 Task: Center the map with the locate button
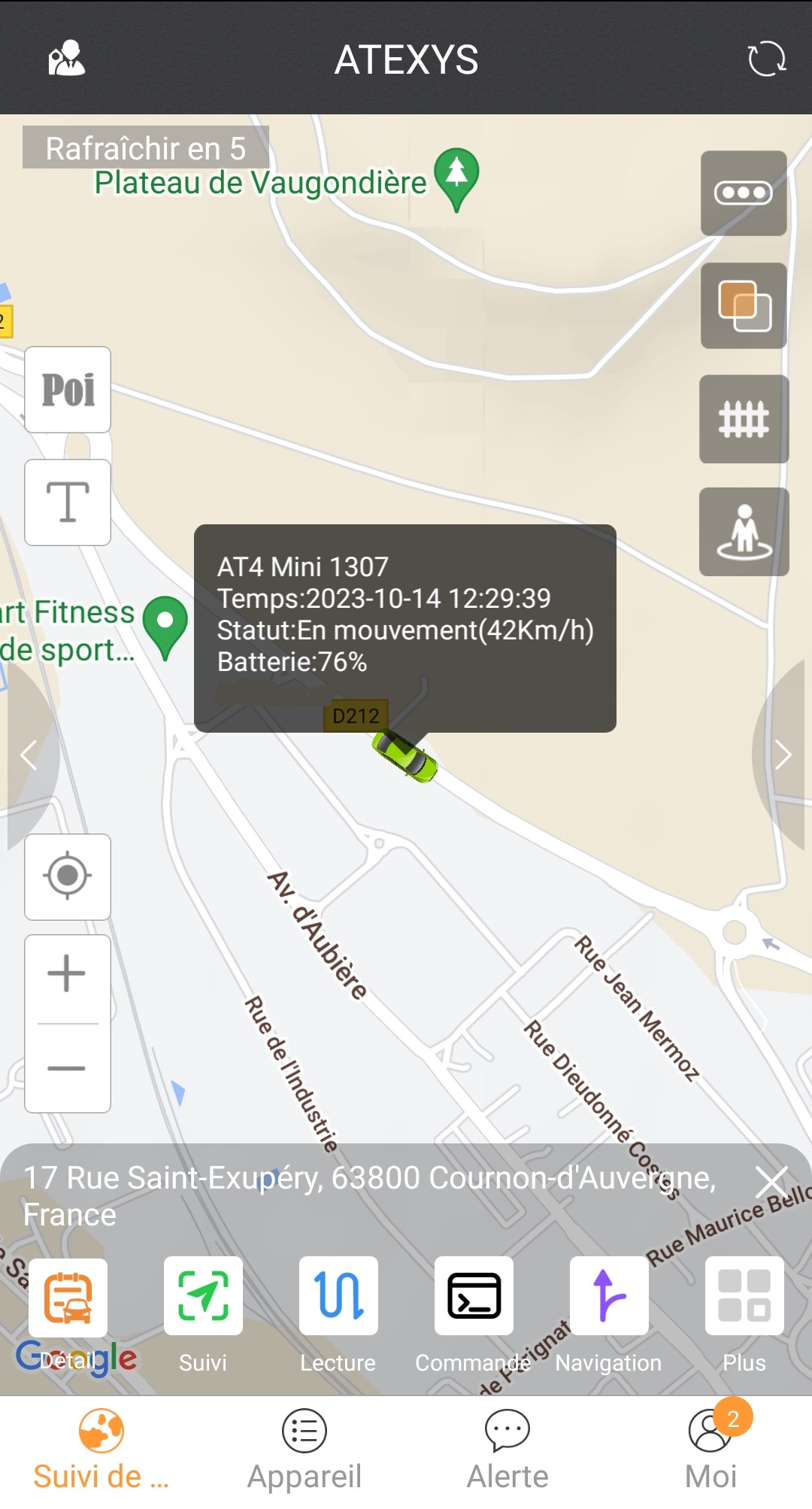(x=68, y=876)
